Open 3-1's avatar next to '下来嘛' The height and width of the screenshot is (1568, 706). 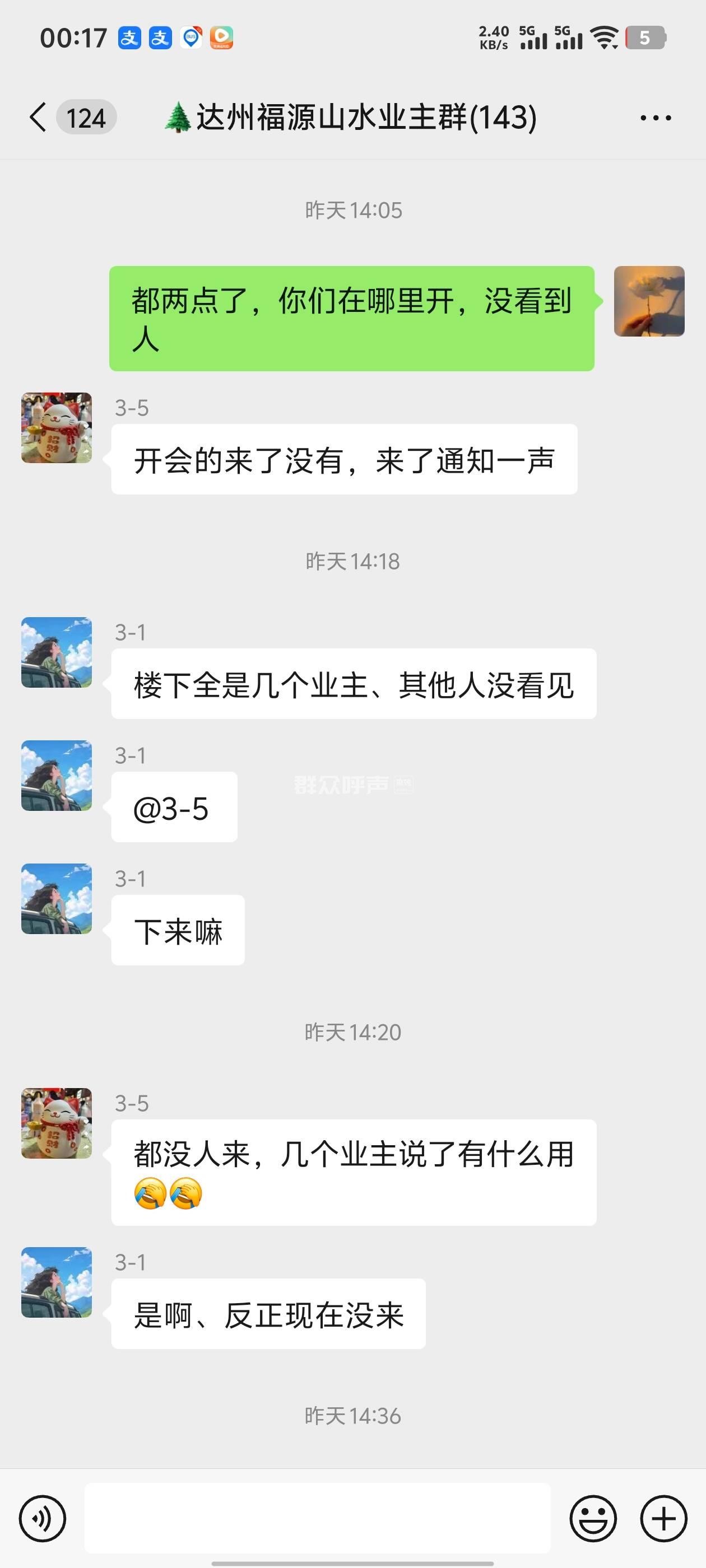(57, 898)
